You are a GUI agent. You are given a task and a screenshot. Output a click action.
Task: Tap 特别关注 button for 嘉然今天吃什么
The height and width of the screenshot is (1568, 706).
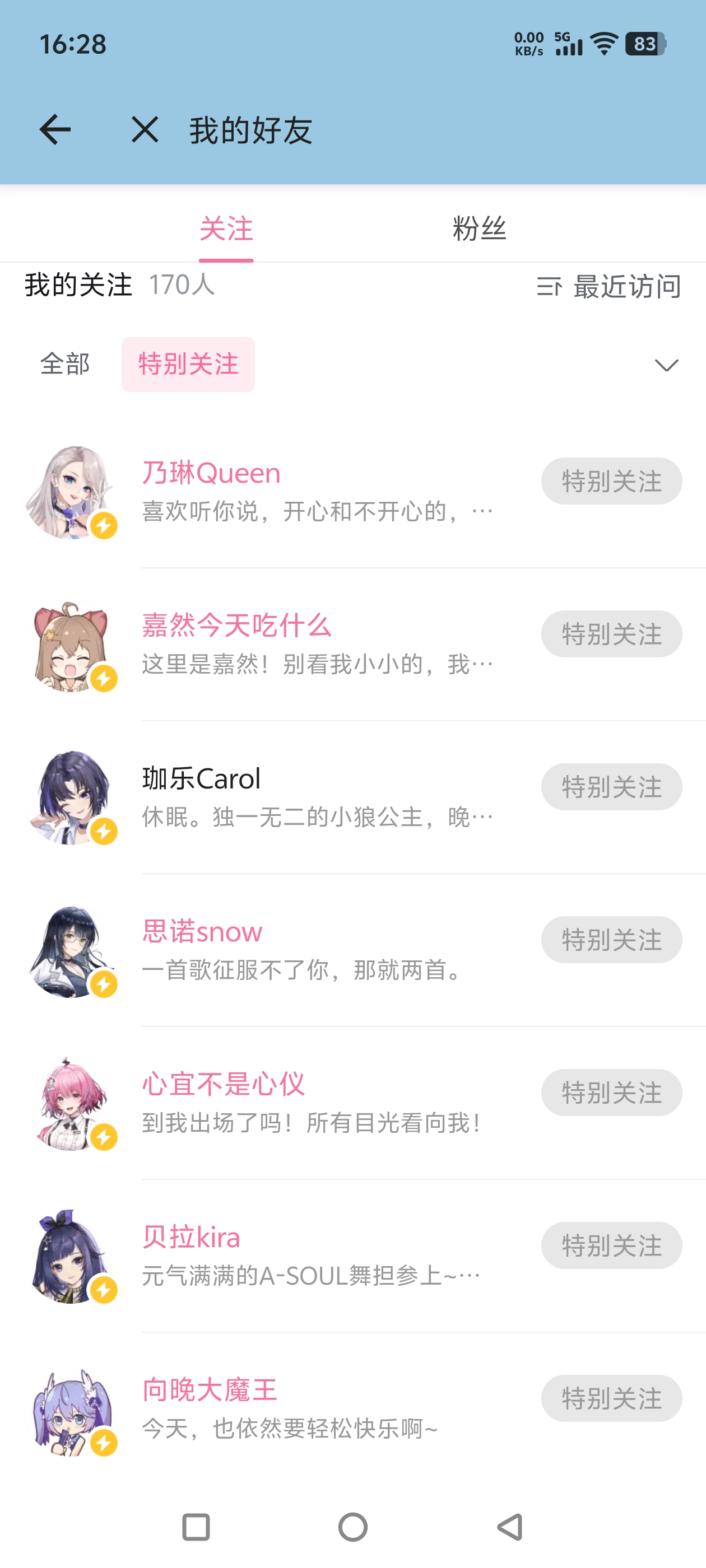[x=611, y=634]
